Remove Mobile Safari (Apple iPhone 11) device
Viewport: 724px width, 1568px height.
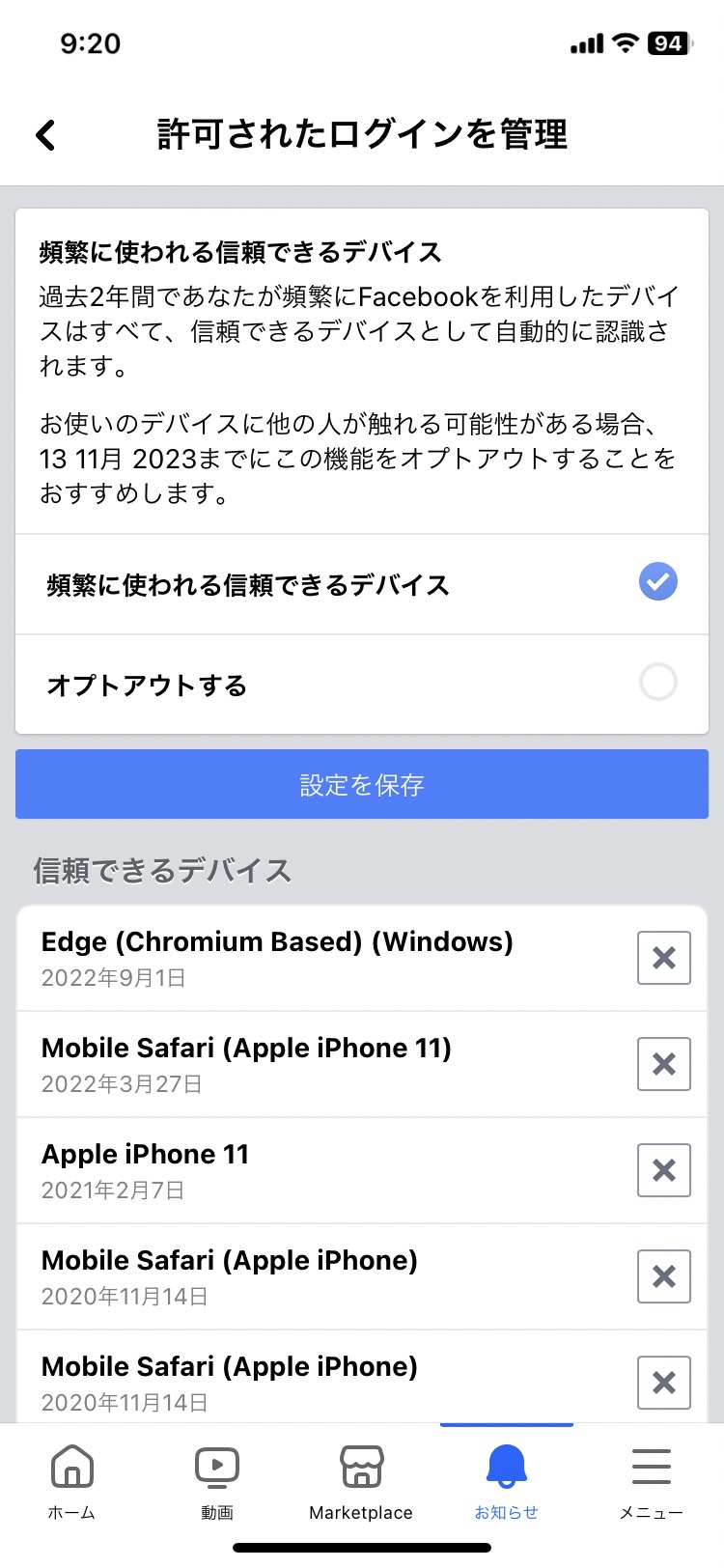[664, 1064]
